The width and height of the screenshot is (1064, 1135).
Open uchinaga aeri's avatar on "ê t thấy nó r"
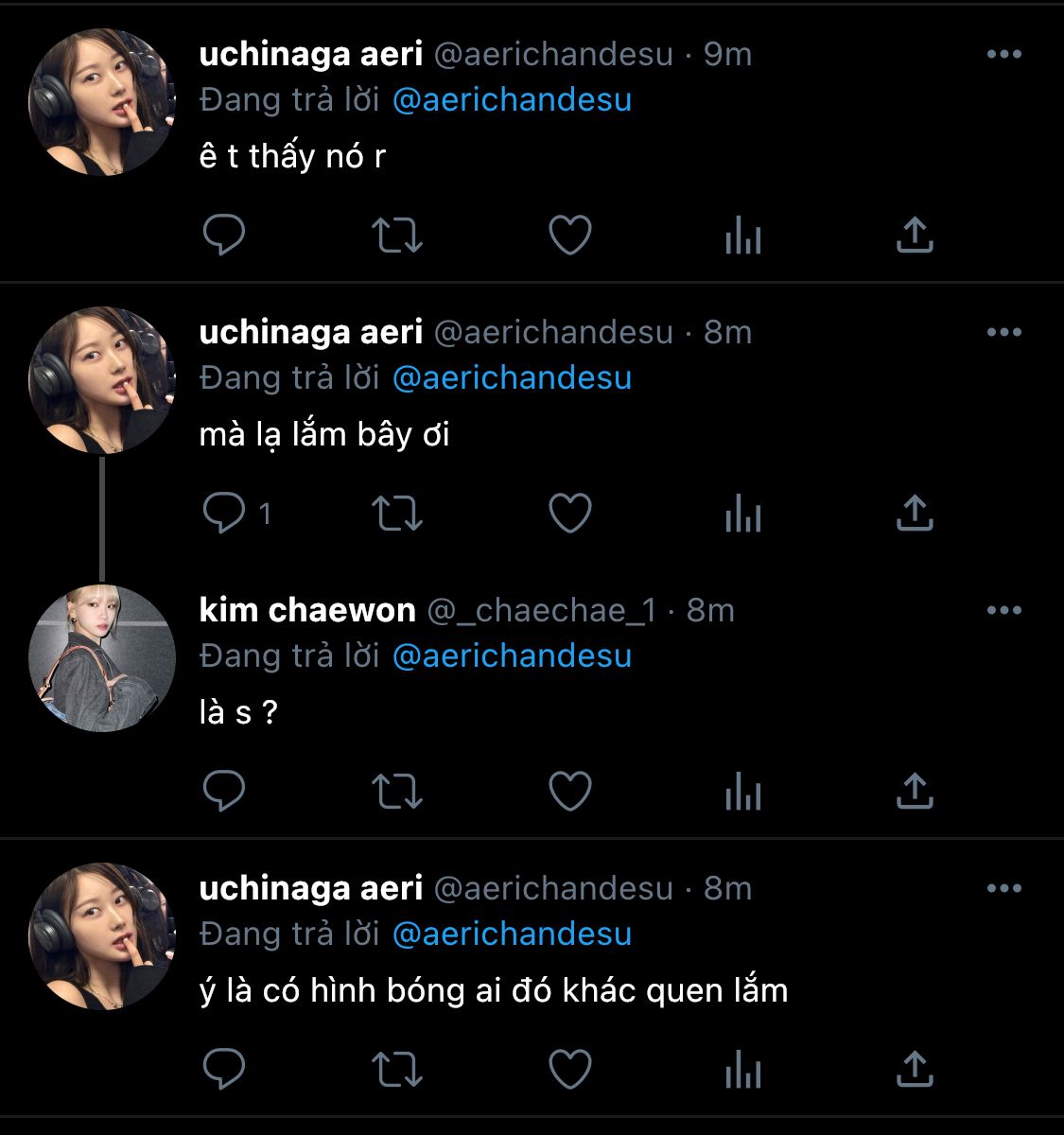(102, 102)
